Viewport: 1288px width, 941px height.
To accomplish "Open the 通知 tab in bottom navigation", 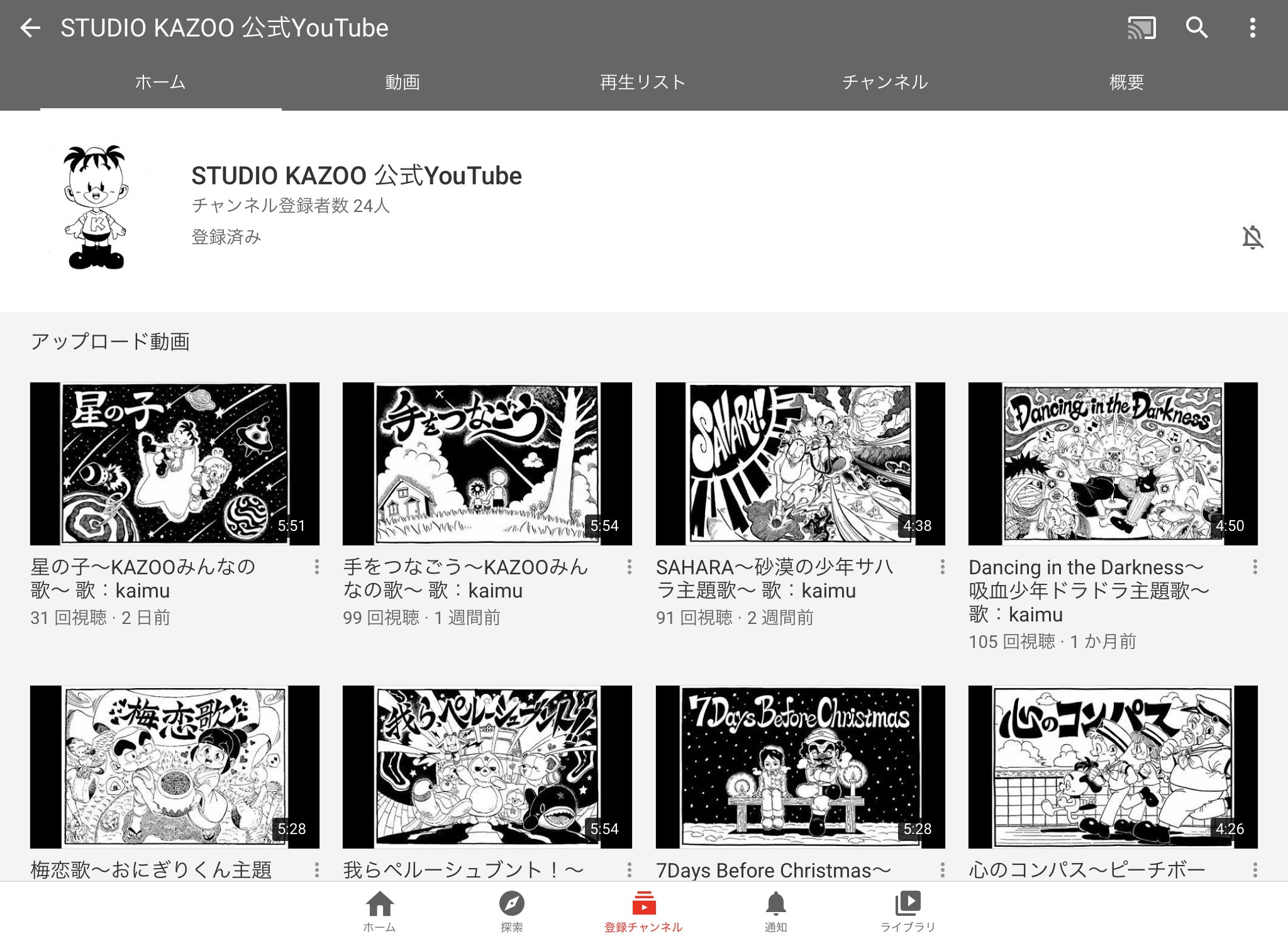I will [x=775, y=911].
